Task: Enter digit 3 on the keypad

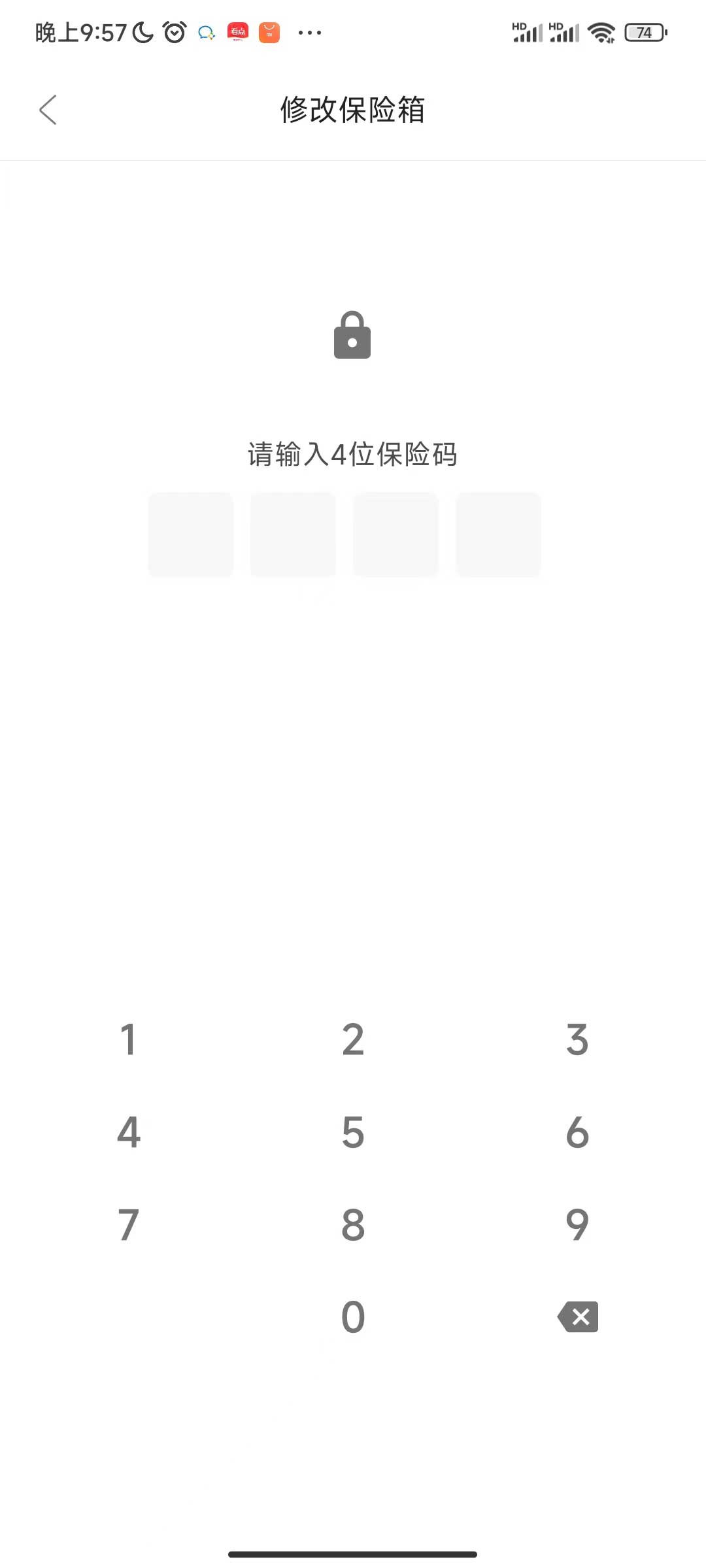Action: pyautogui.click(x=577, y=1039)
